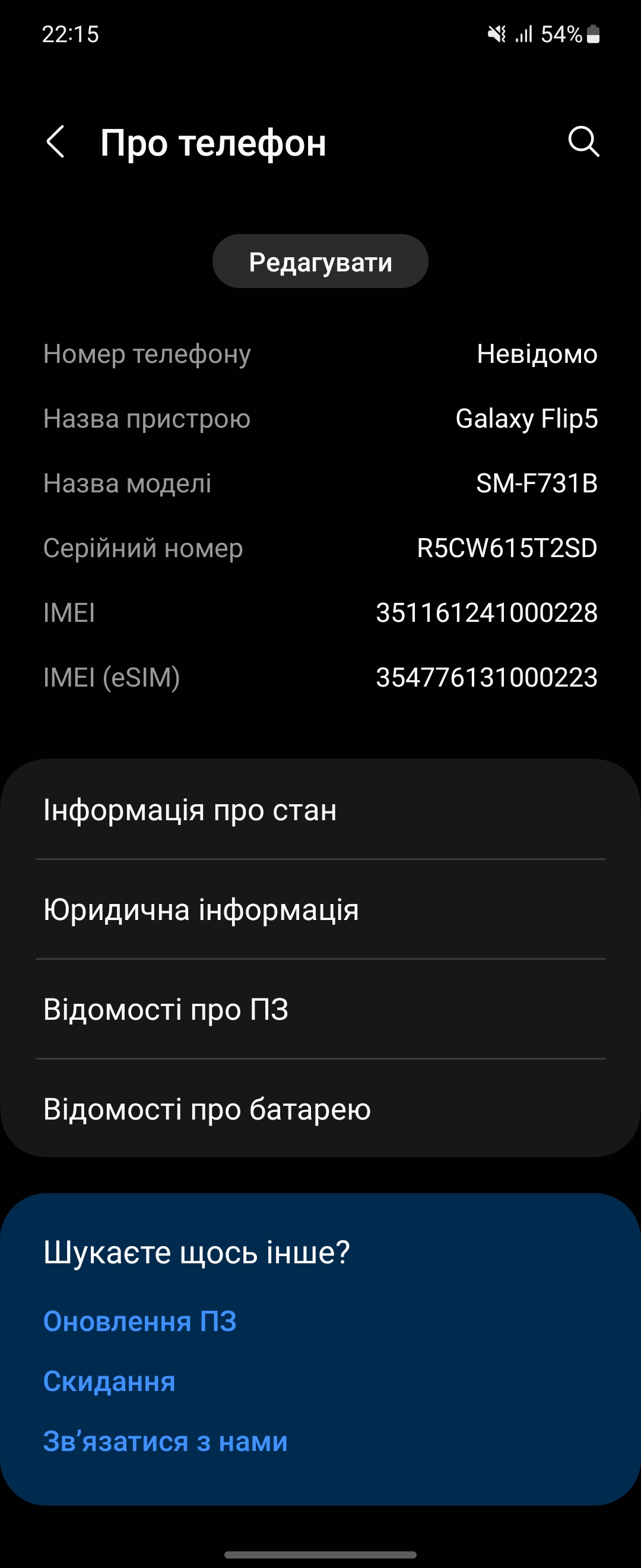Screen dimensions: 641x1568
Task: Select the Зв'язатися з нами link
Action: (x=166, y=1441)
